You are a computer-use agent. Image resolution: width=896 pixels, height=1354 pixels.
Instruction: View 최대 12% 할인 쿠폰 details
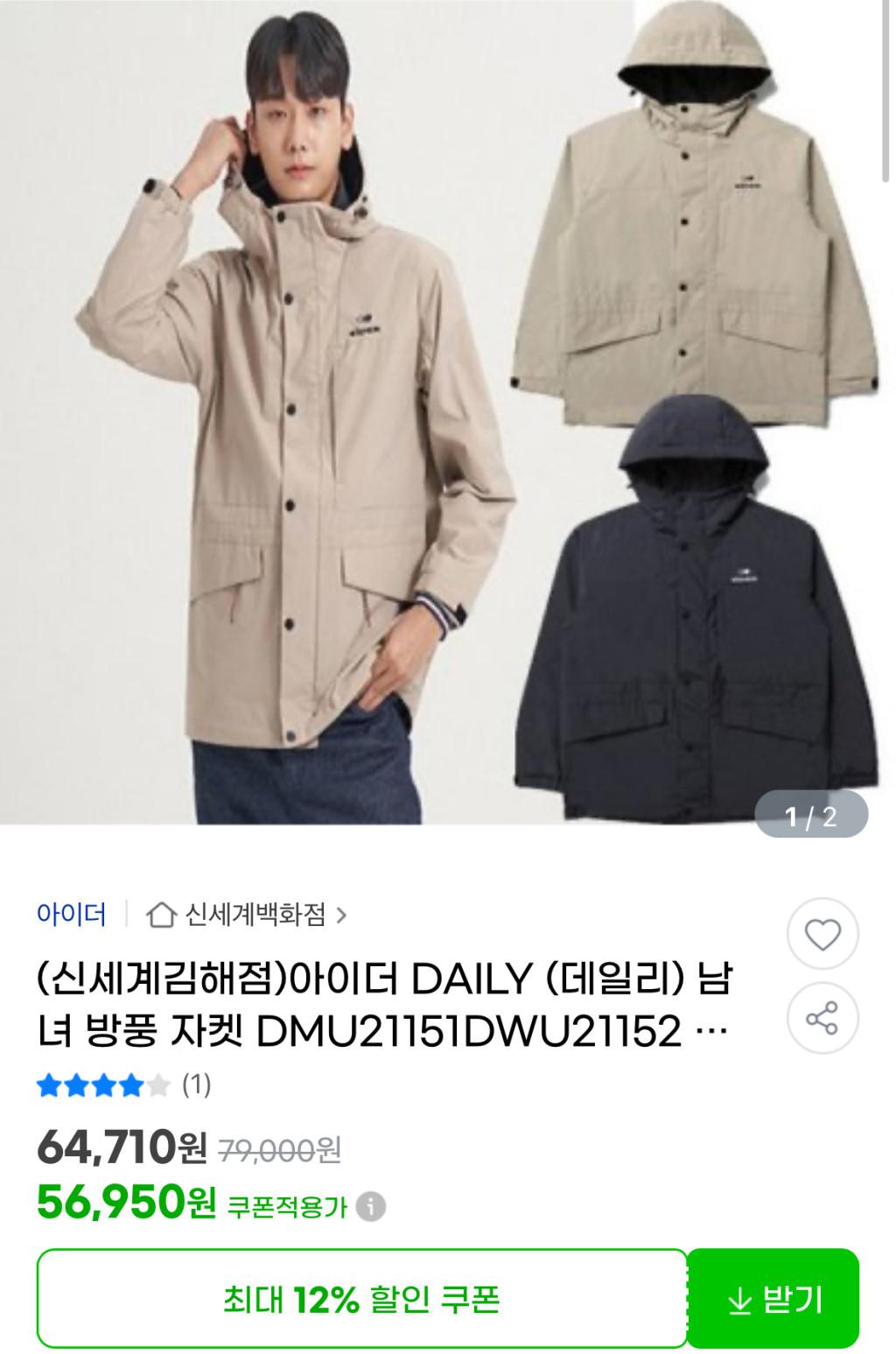coord(361,1299)
